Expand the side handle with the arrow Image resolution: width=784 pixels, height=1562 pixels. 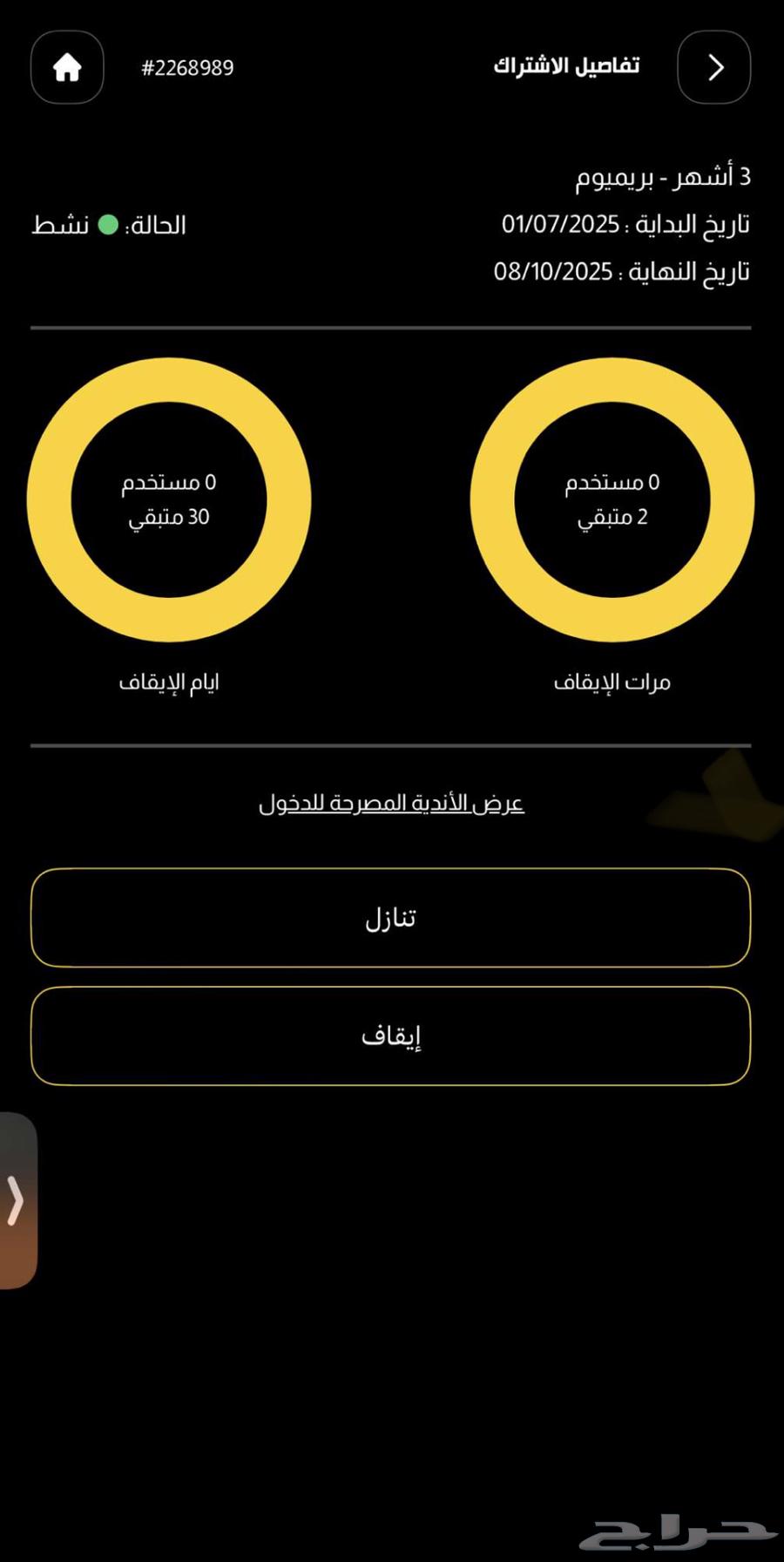click(16, 1200)
